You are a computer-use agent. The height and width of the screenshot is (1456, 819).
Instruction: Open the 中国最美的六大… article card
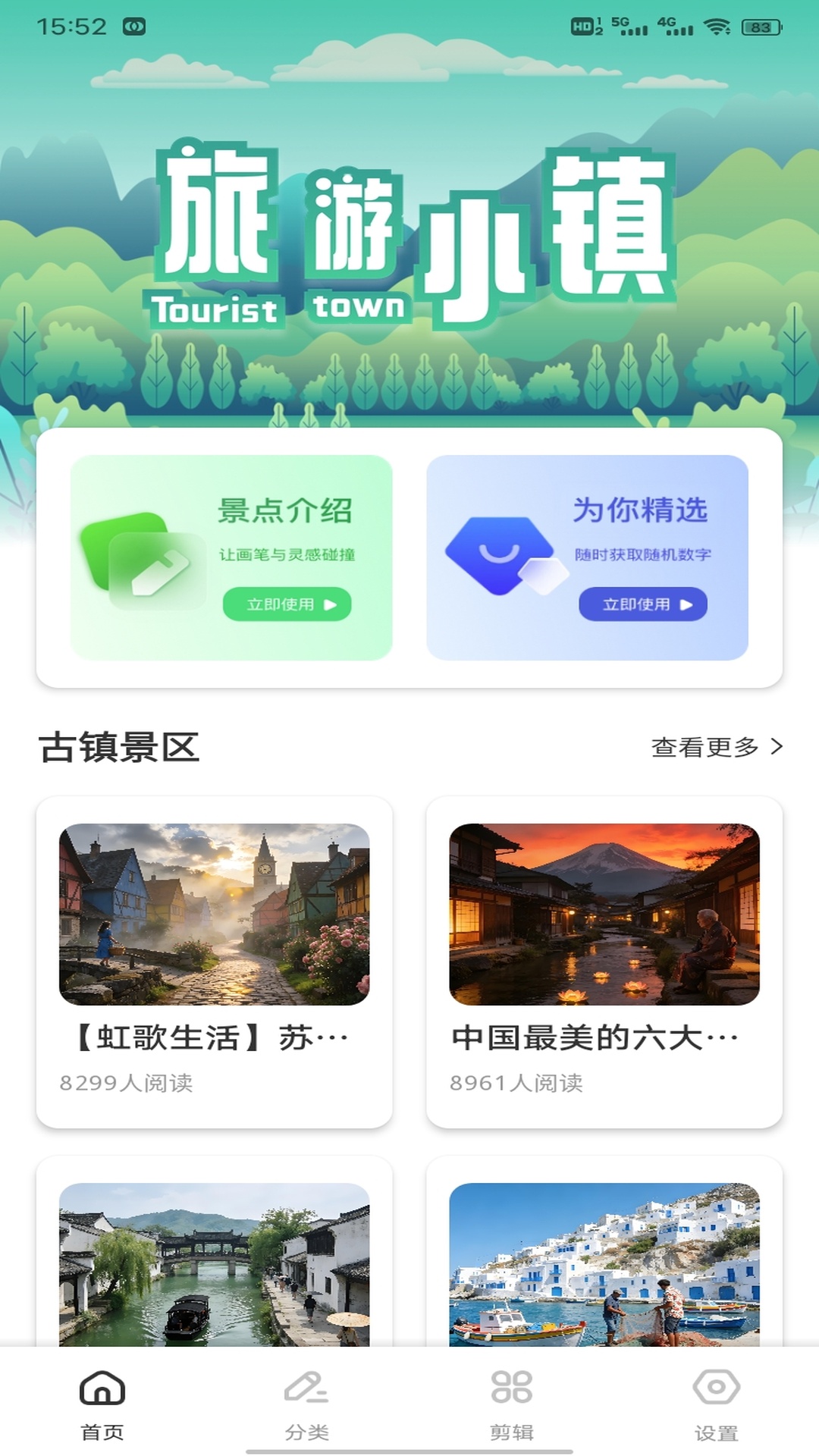pos(604,962)
